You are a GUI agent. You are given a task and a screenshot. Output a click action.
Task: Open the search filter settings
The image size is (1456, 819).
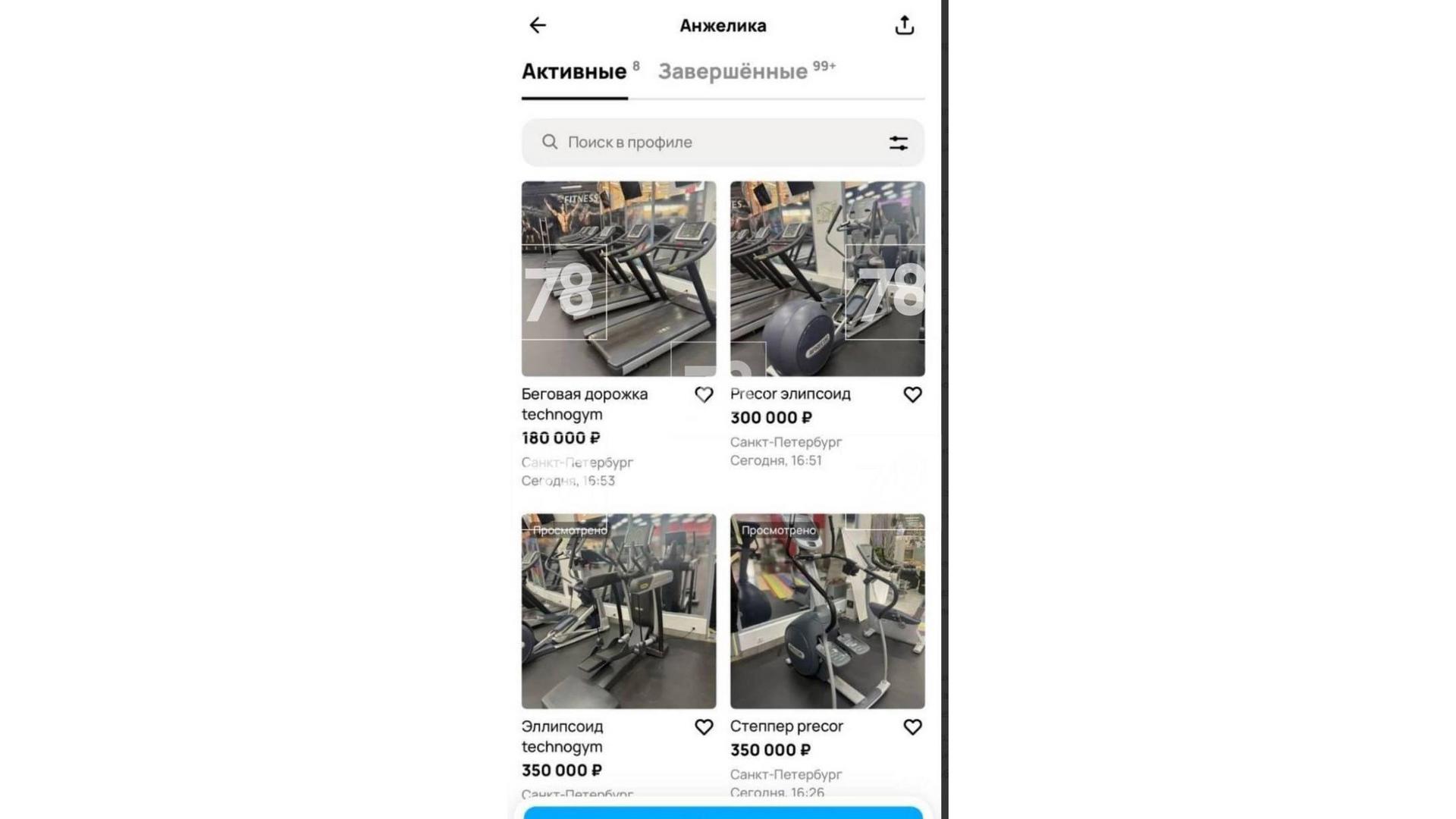tap(899, 143)
